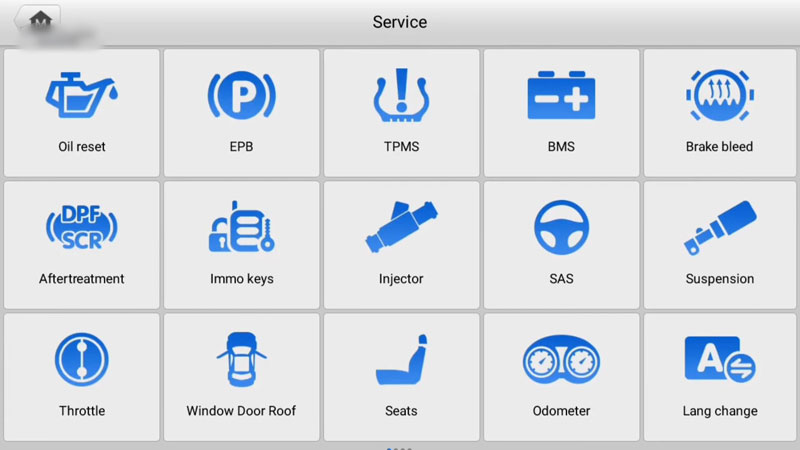Screen dimensions: 800x450
Task: Open the Lang change service
Action: click(719, 376)
